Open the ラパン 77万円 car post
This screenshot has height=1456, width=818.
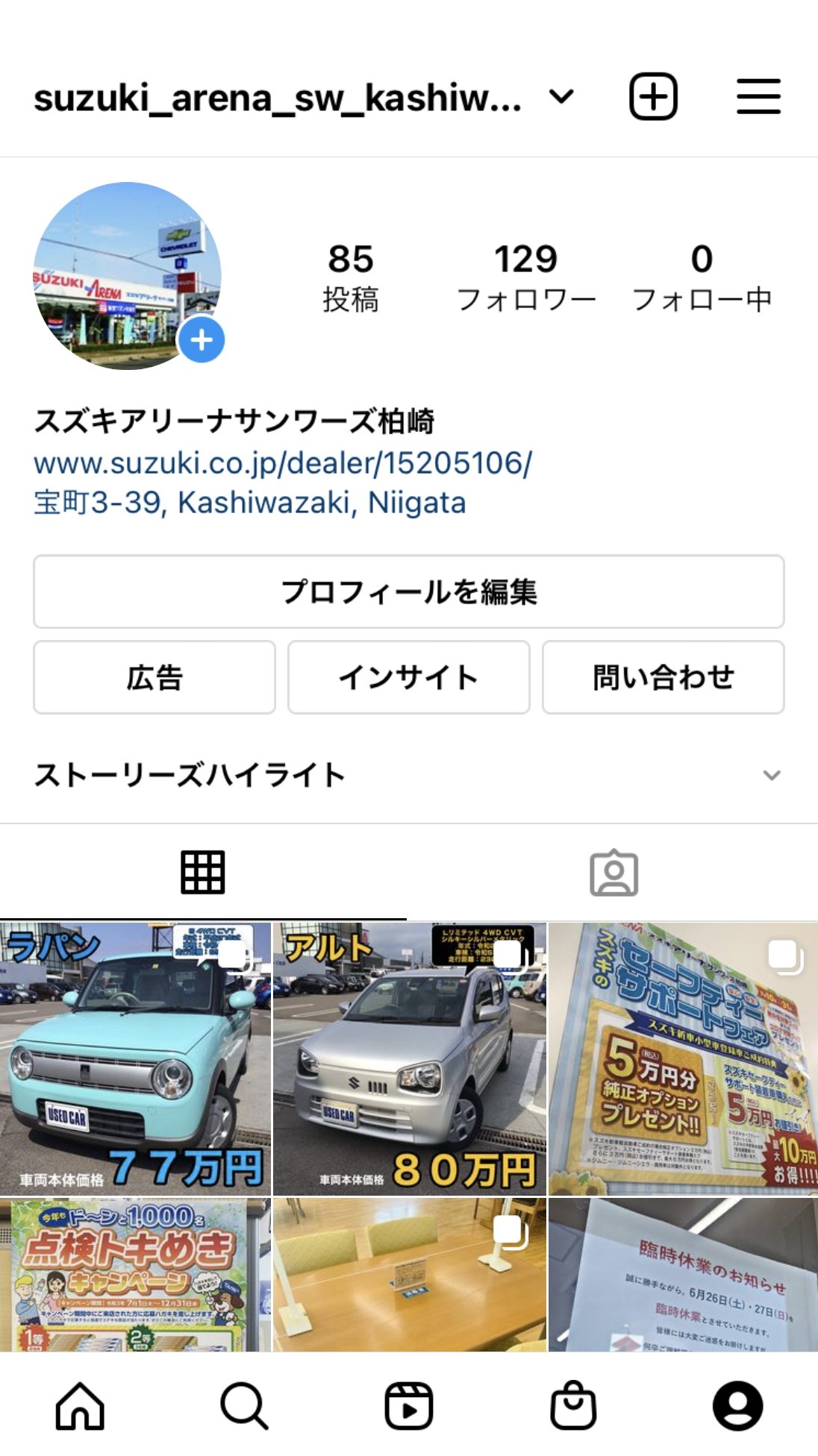[135, 1058]
